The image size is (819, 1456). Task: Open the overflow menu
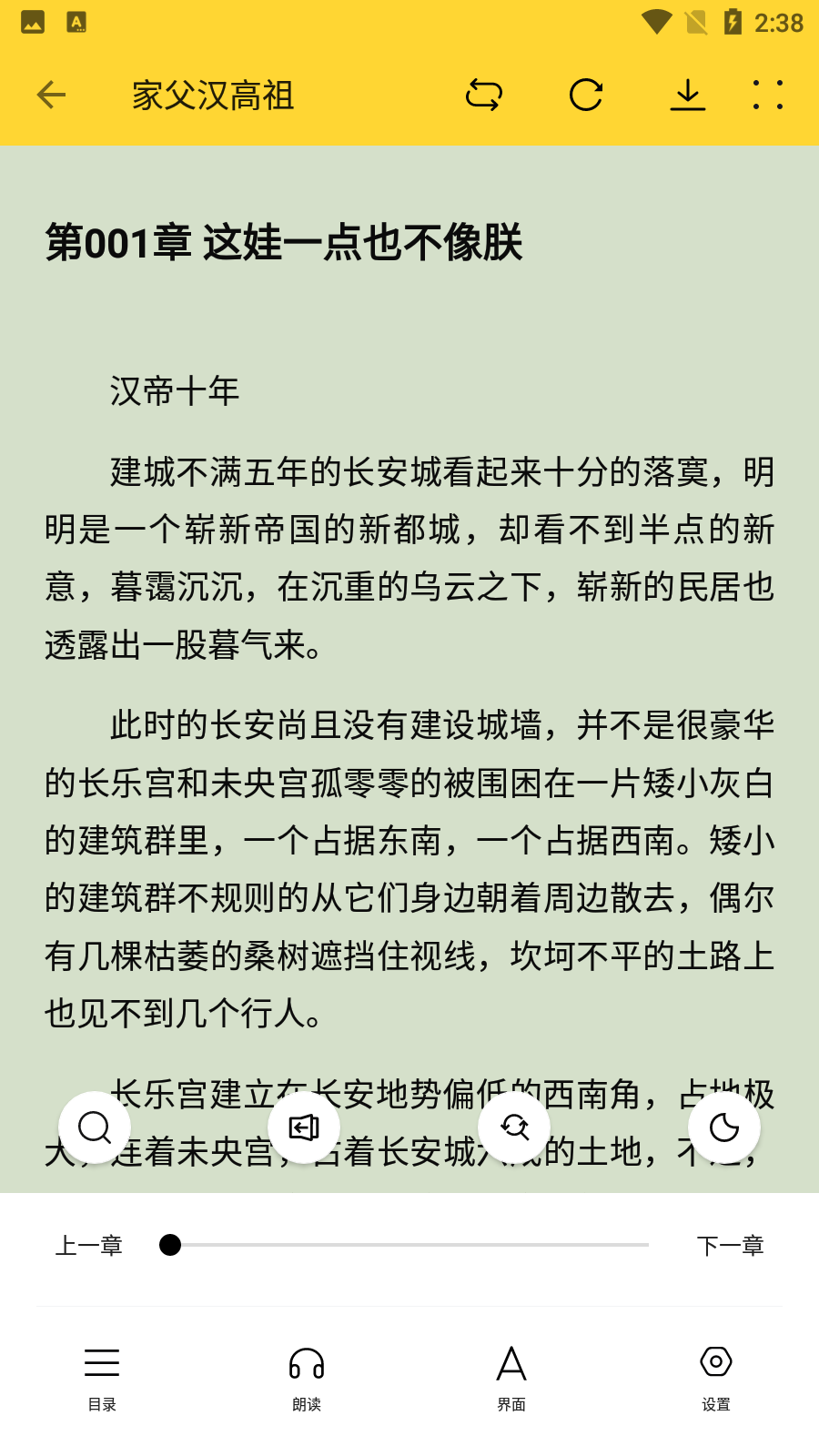tap(768, 95)
